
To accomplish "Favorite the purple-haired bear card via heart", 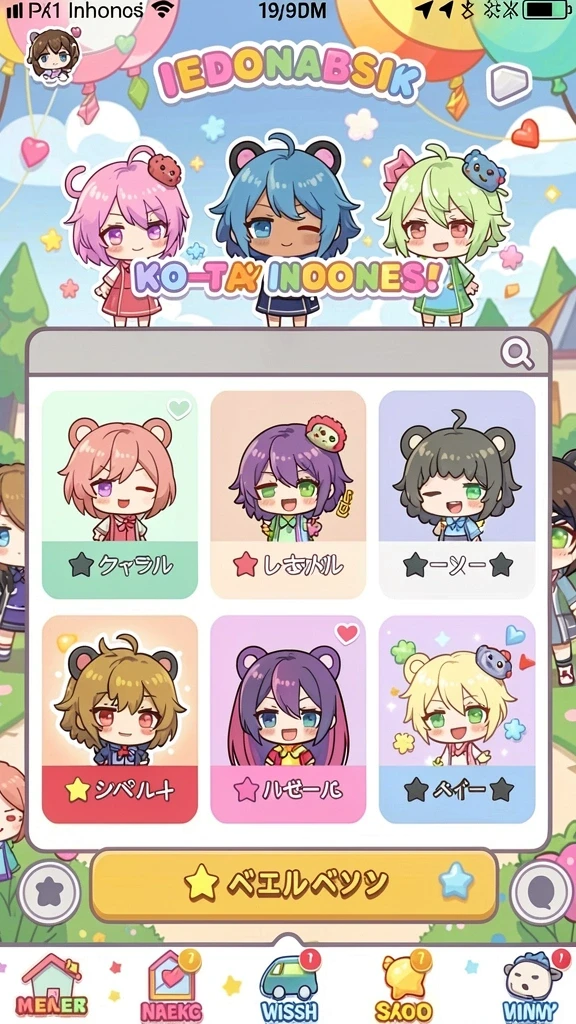I will [x=347, y=633].
